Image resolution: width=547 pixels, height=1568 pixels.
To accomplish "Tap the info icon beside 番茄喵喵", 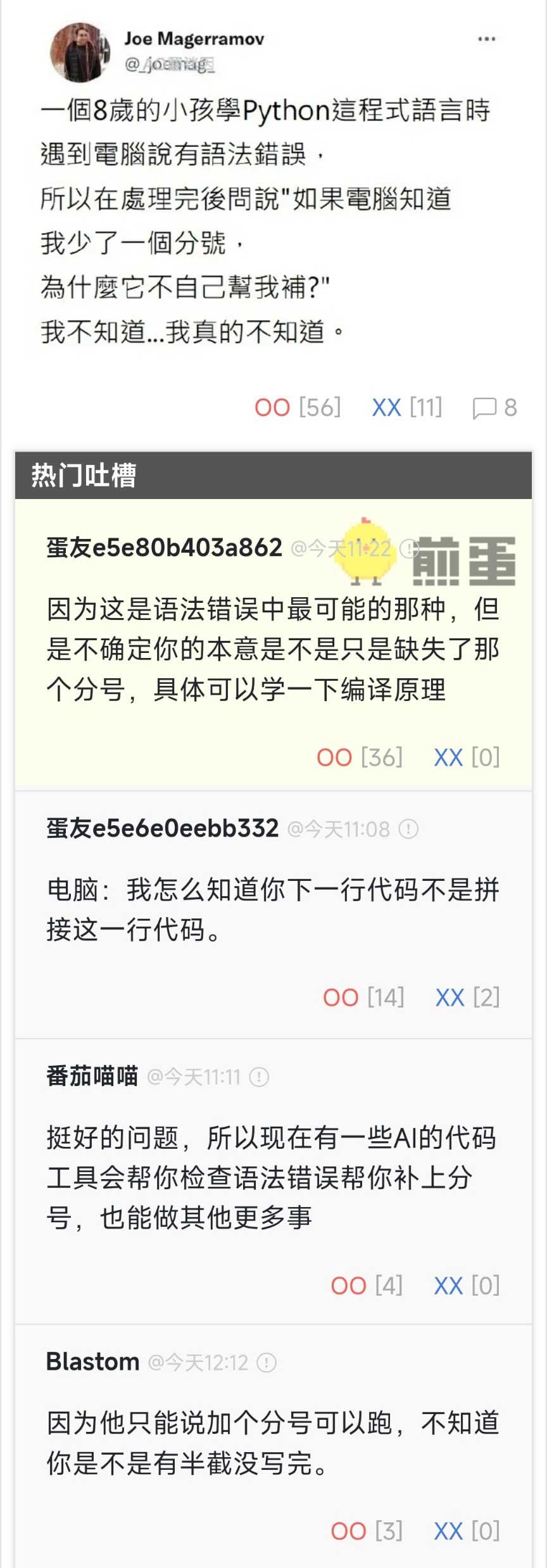I will [259, 1077].
